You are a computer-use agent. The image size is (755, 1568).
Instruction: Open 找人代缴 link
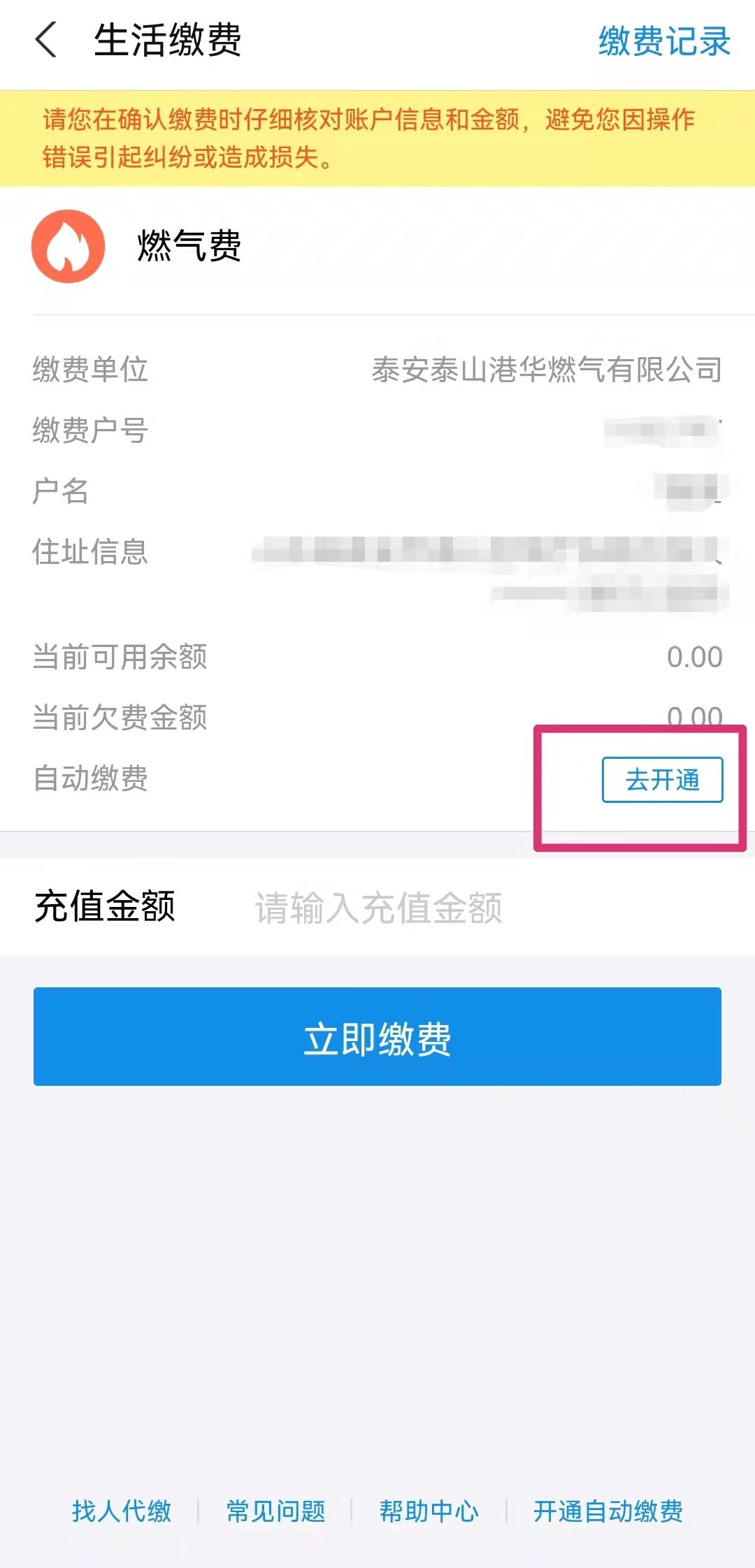[x=122, y=1511]
